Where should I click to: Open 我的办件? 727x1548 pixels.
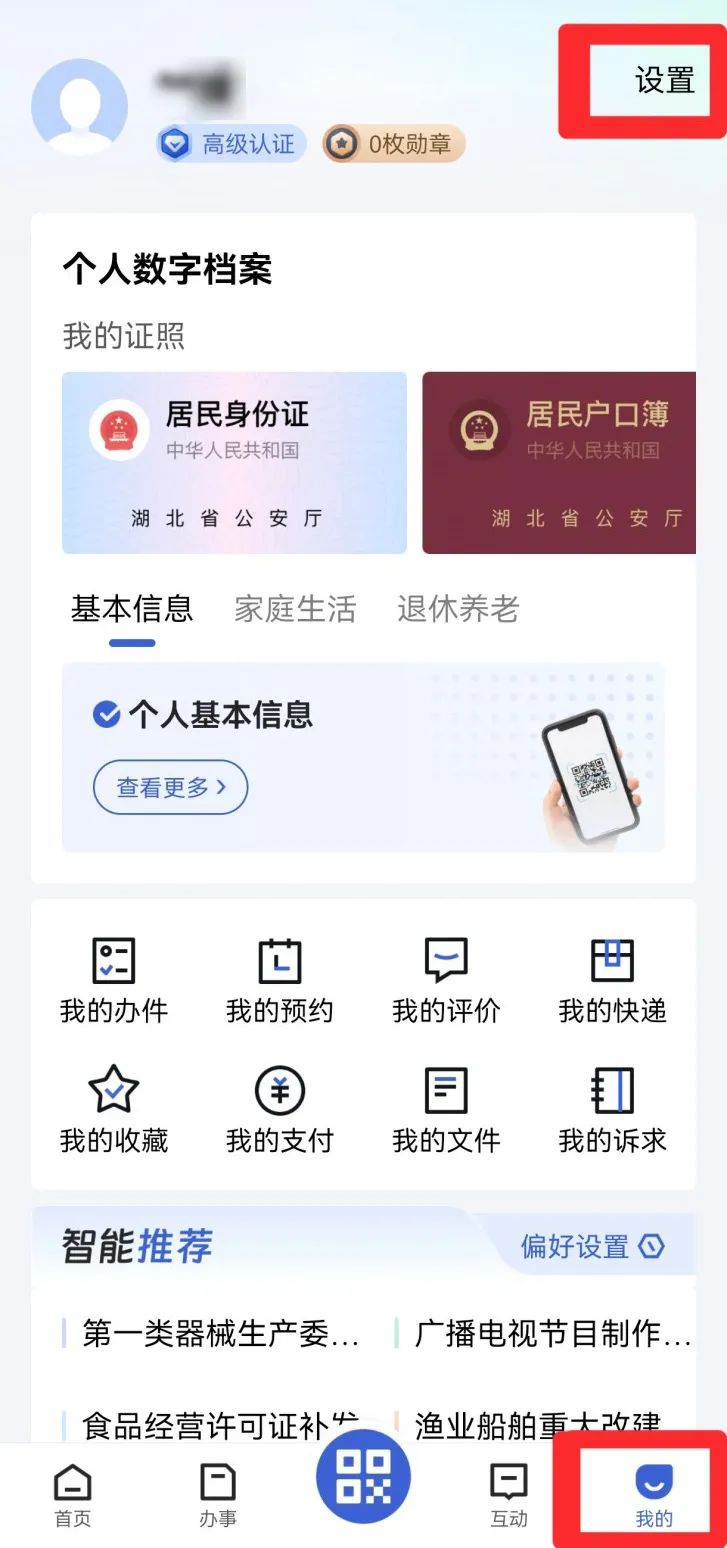coord(113,980)
